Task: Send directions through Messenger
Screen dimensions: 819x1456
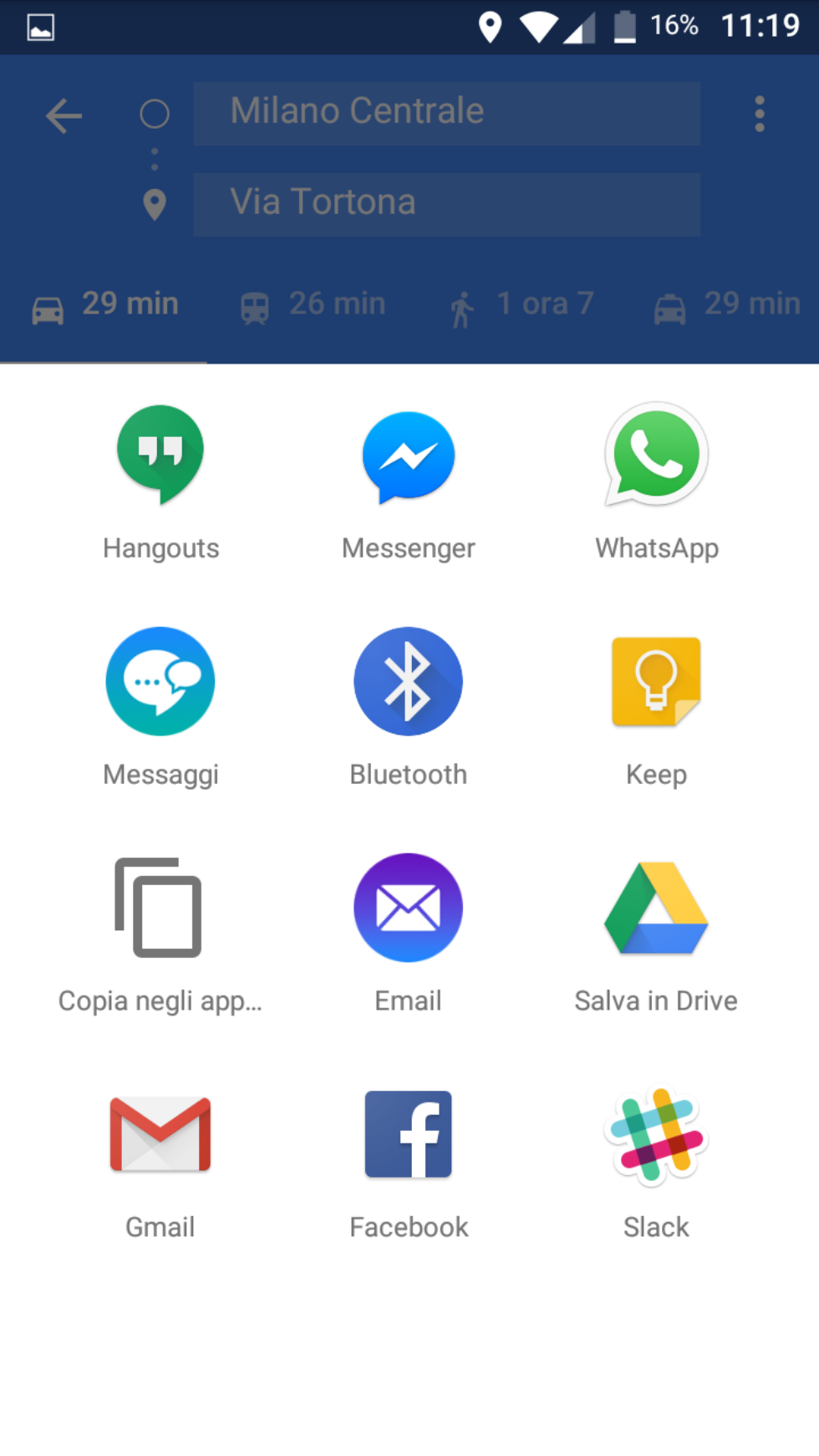Action: pos(409,481)
